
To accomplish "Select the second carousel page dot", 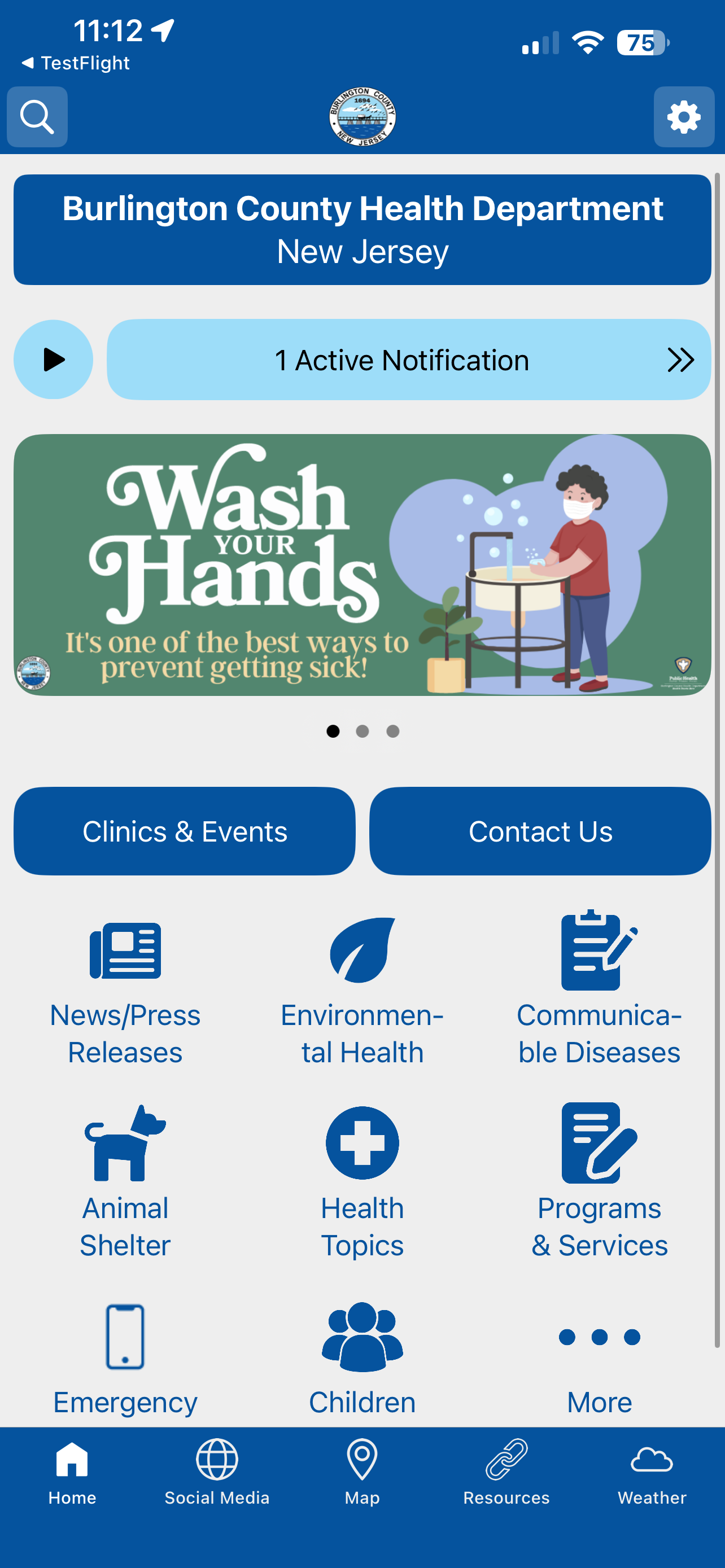I will tap(363, 732).
